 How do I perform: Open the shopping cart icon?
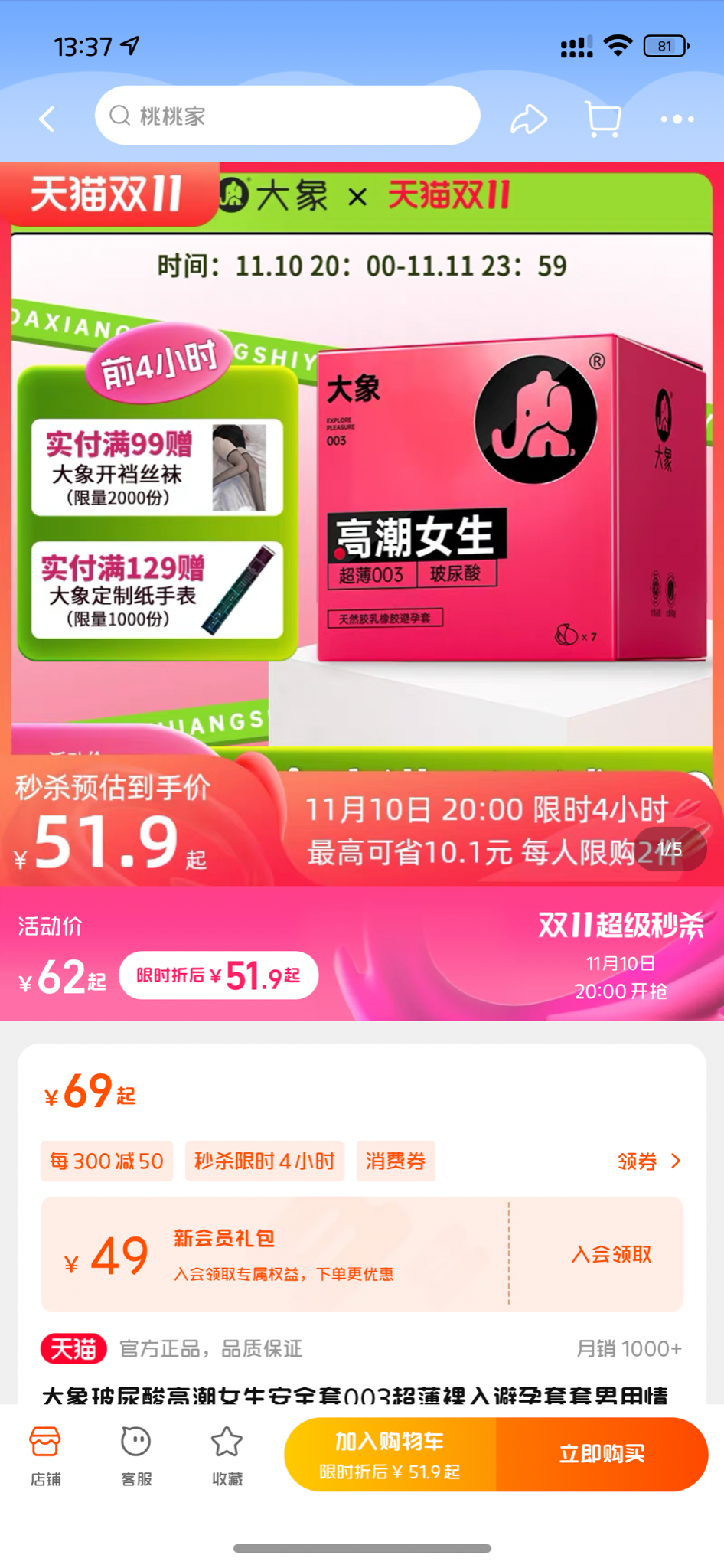tap(602, 119)
